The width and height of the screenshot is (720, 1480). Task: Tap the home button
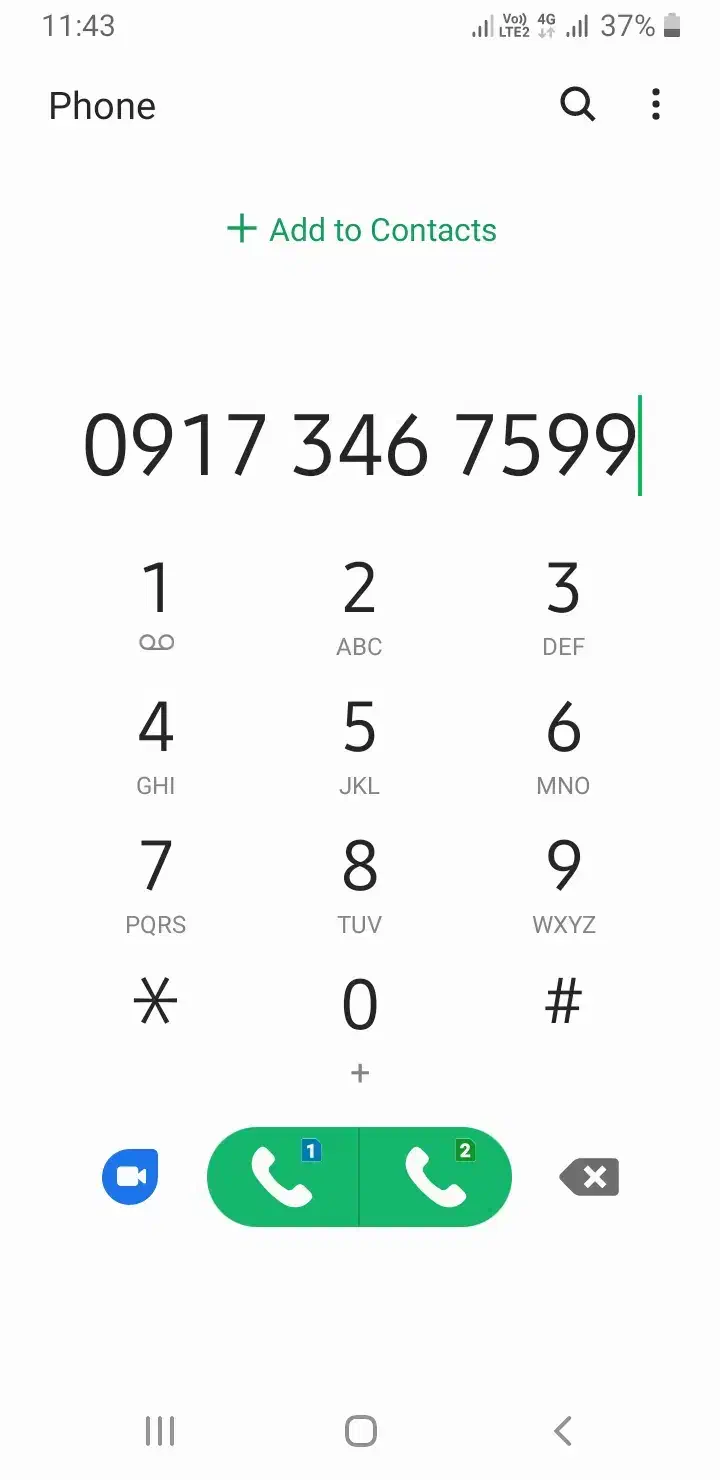(359, 1430)
